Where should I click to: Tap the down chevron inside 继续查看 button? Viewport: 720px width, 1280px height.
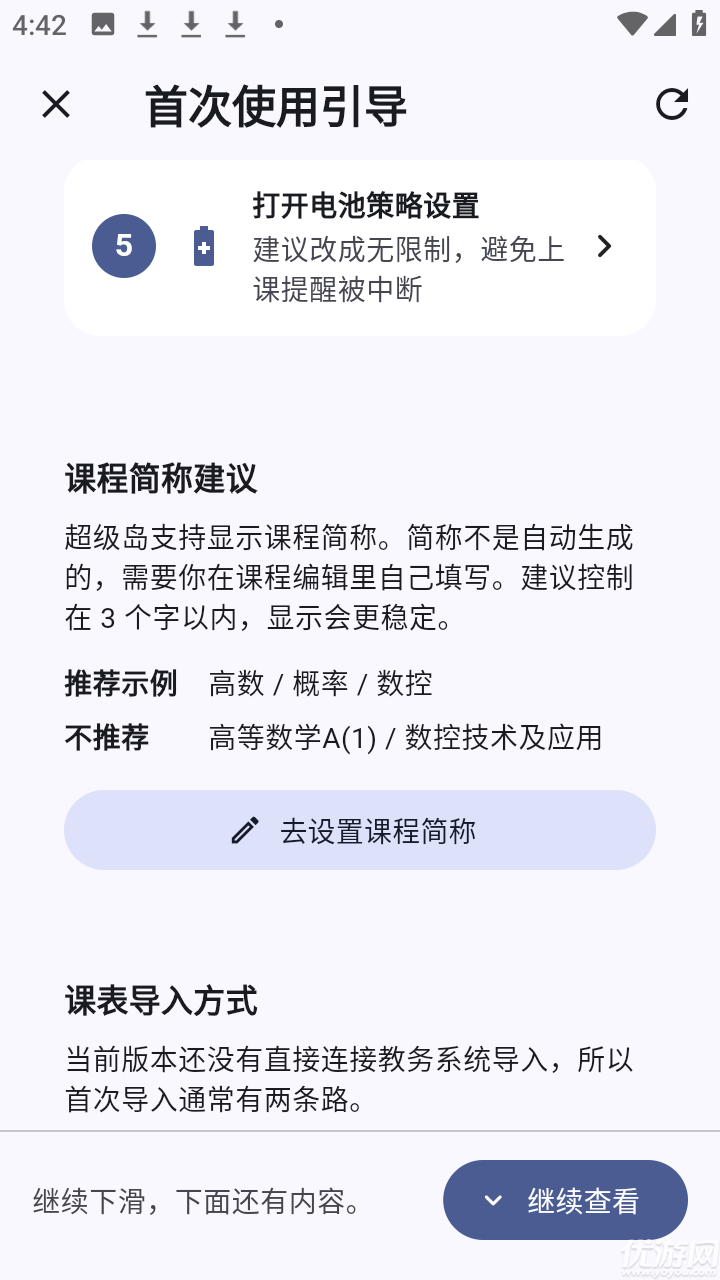tap(492, 1200)
